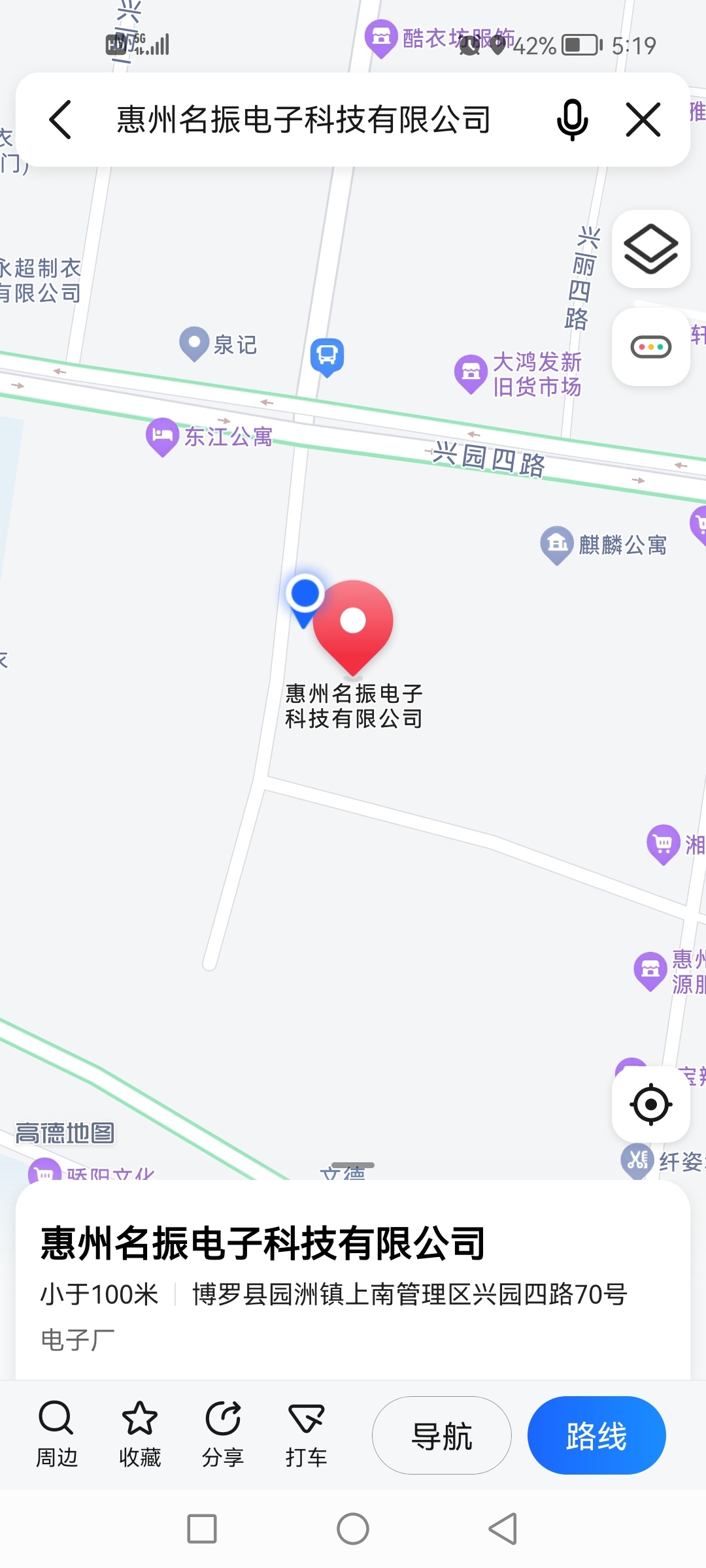The height and width of the screenshot is (1568, 706).
Task: Save this place with 收藏
Action: point(139,1435)
